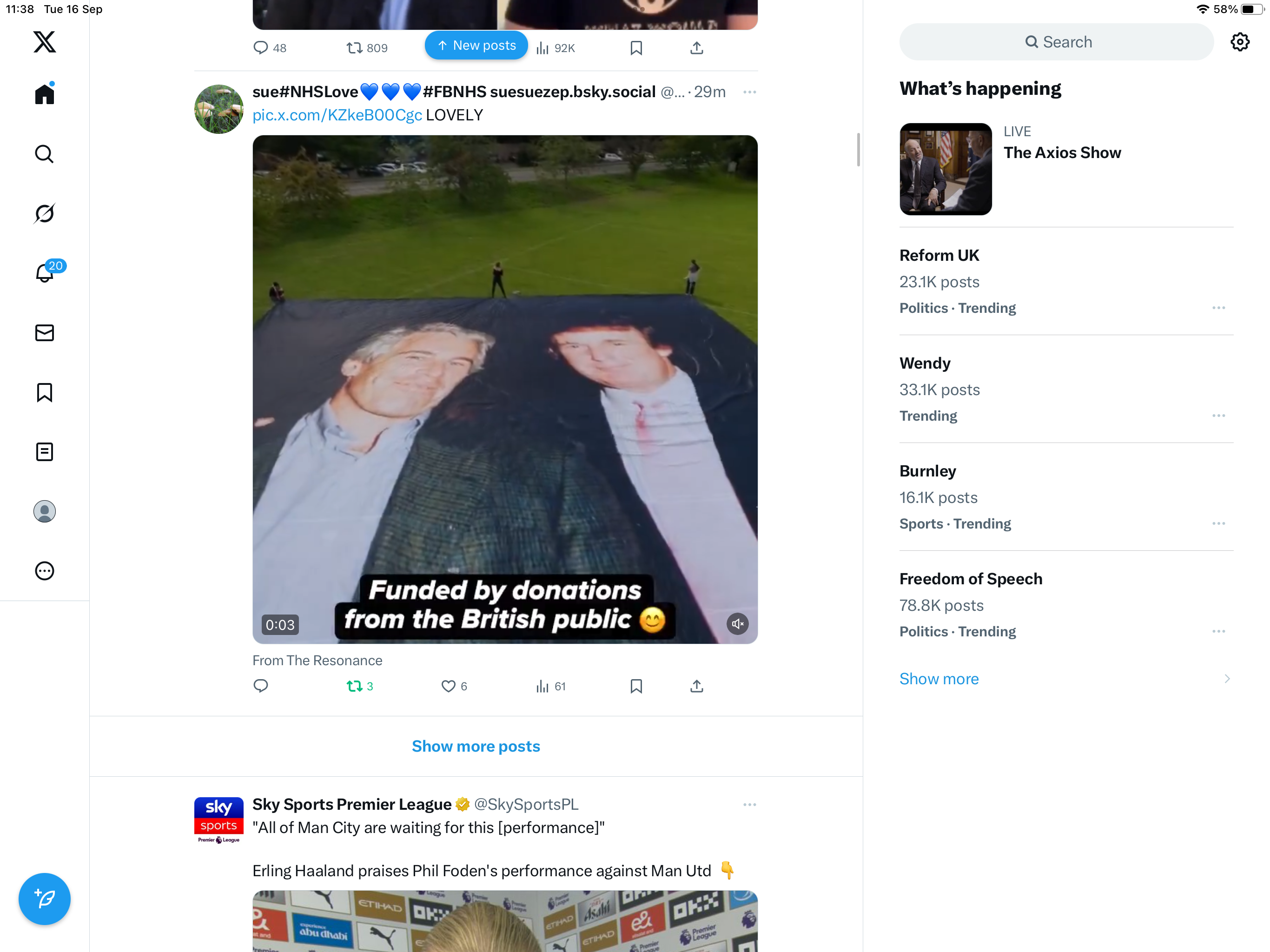Open the Bookmarks tab in sidebar
This screenshot has height=952, width=1270.
(44, 393)
